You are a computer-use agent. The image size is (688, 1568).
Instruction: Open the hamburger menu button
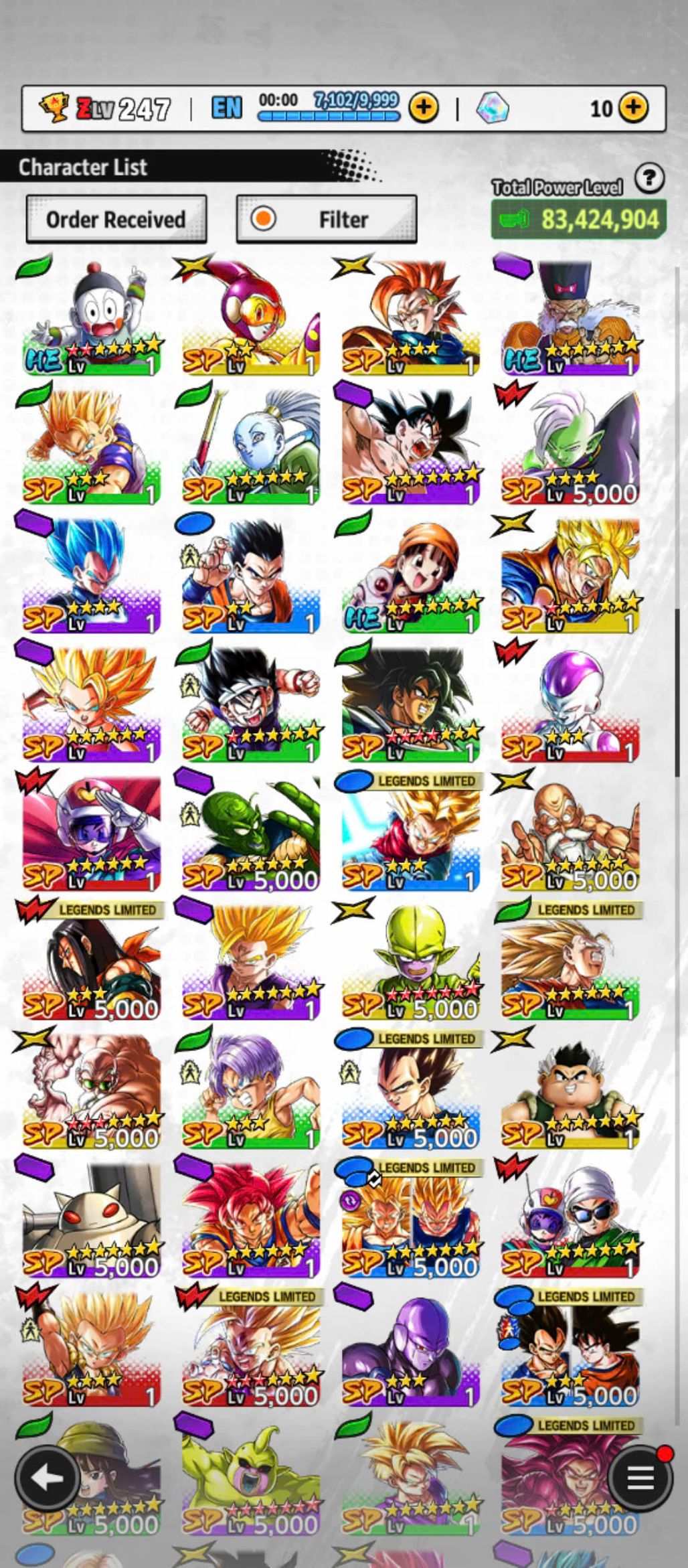(x=640, y=1478)
